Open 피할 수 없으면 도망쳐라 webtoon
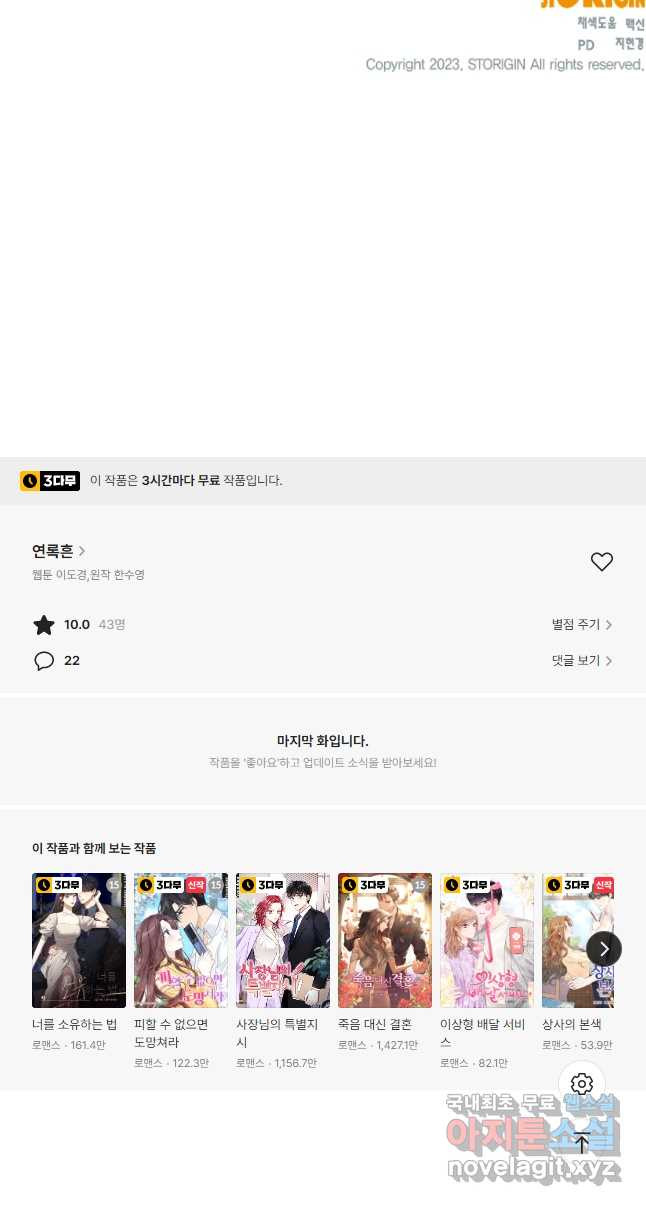The width and height of the screenshot is (646, 1206). tap(181, 940)
